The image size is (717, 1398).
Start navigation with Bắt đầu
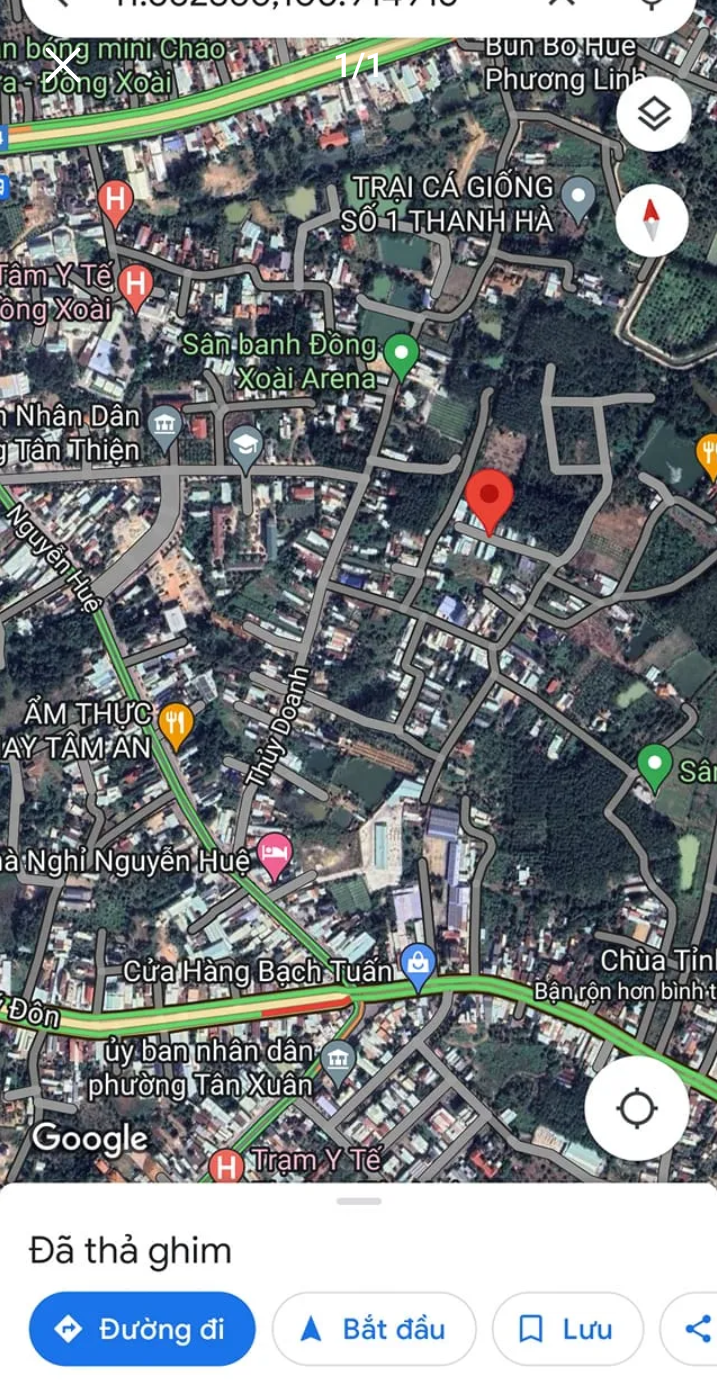(x=374, y=1329)
